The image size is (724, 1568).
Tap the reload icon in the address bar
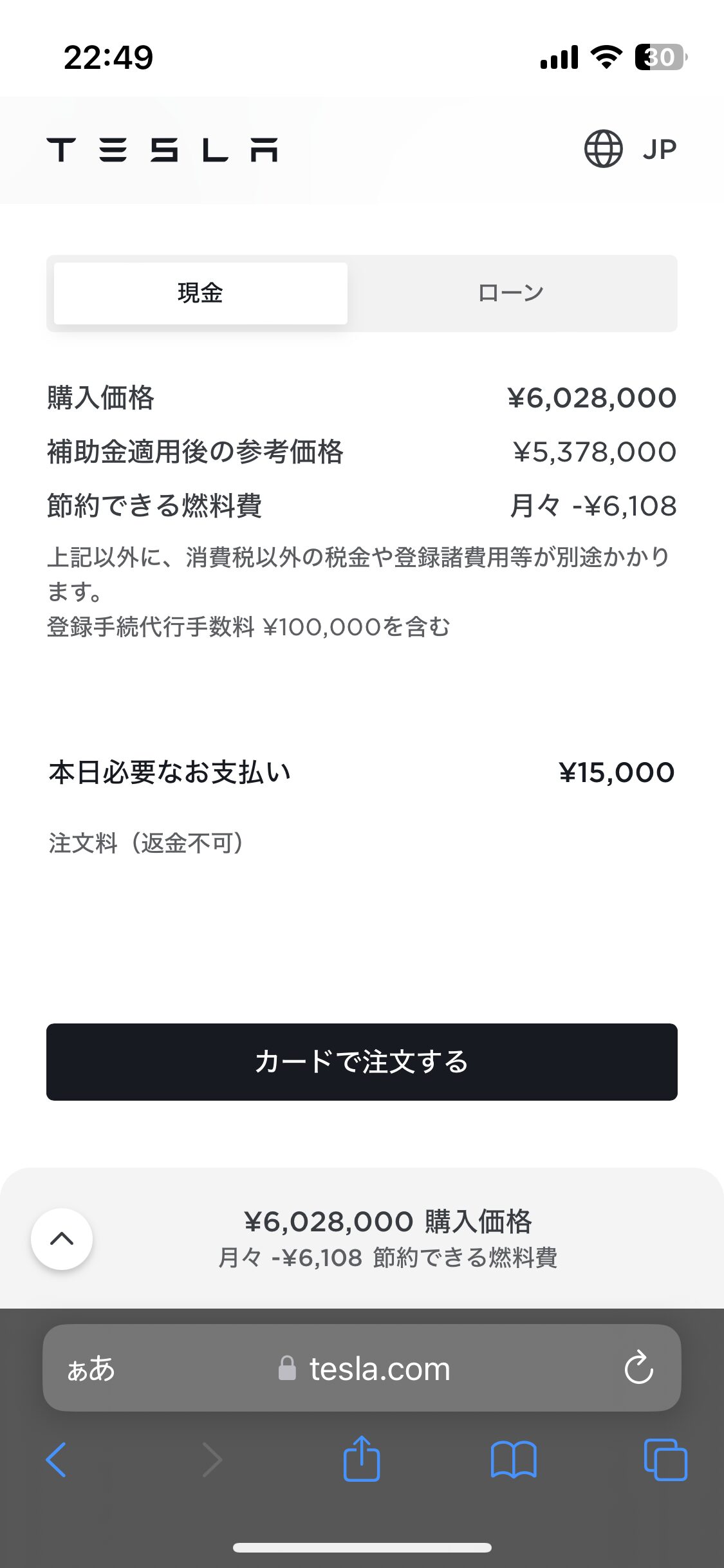[638, 1368]
